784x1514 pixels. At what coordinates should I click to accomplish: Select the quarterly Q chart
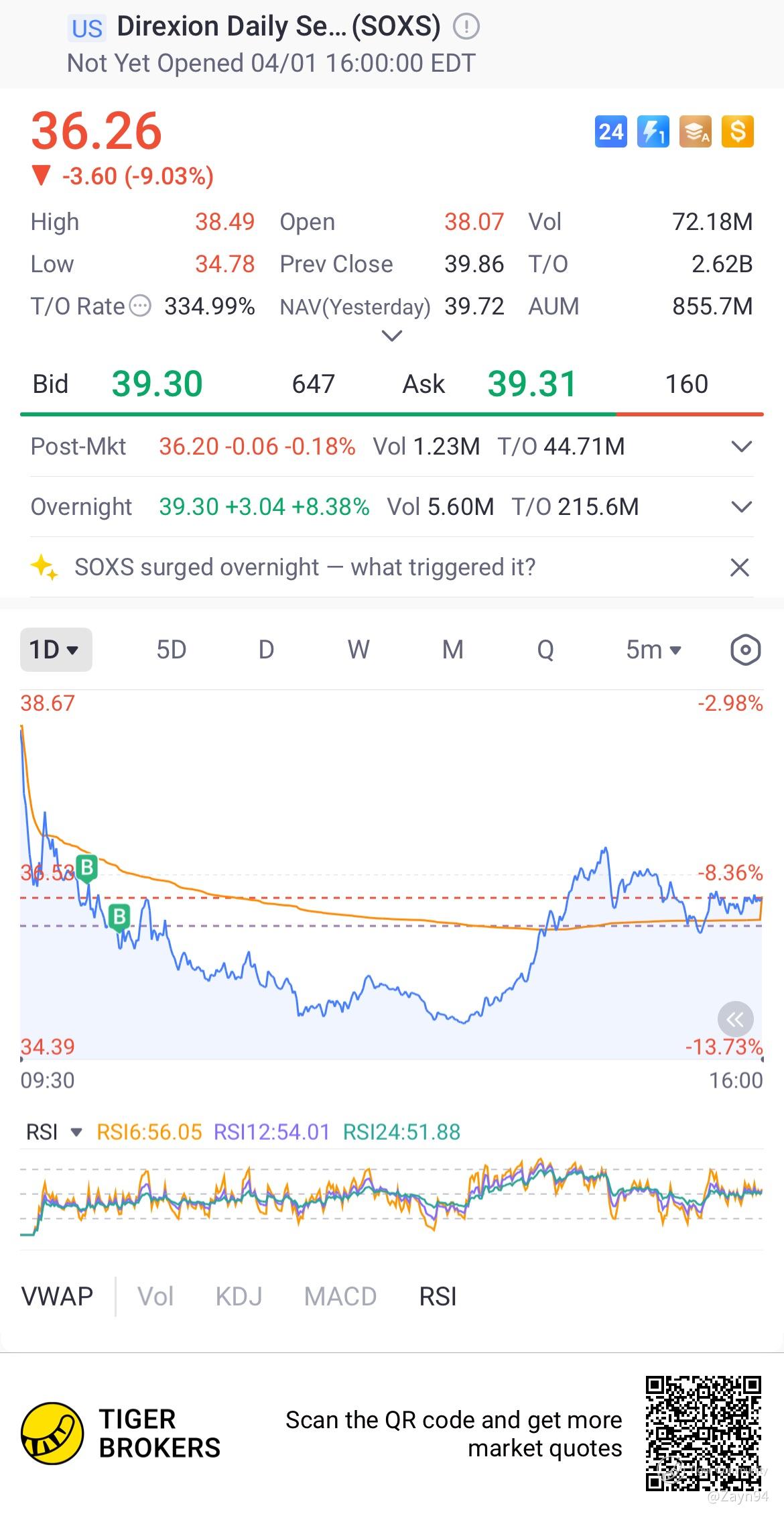click(x=545, y=650)
